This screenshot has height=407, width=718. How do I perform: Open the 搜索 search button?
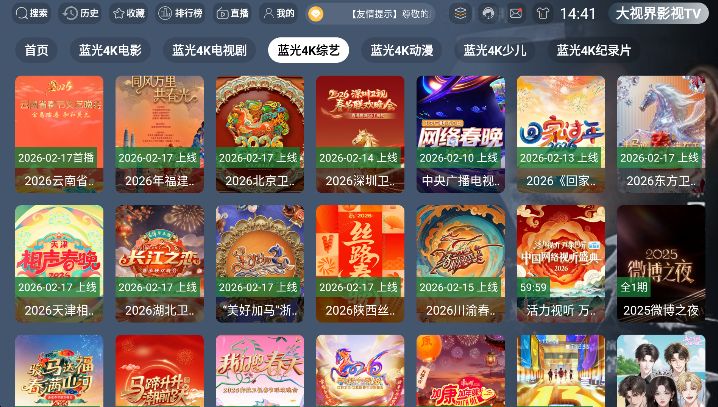[31, 14]
